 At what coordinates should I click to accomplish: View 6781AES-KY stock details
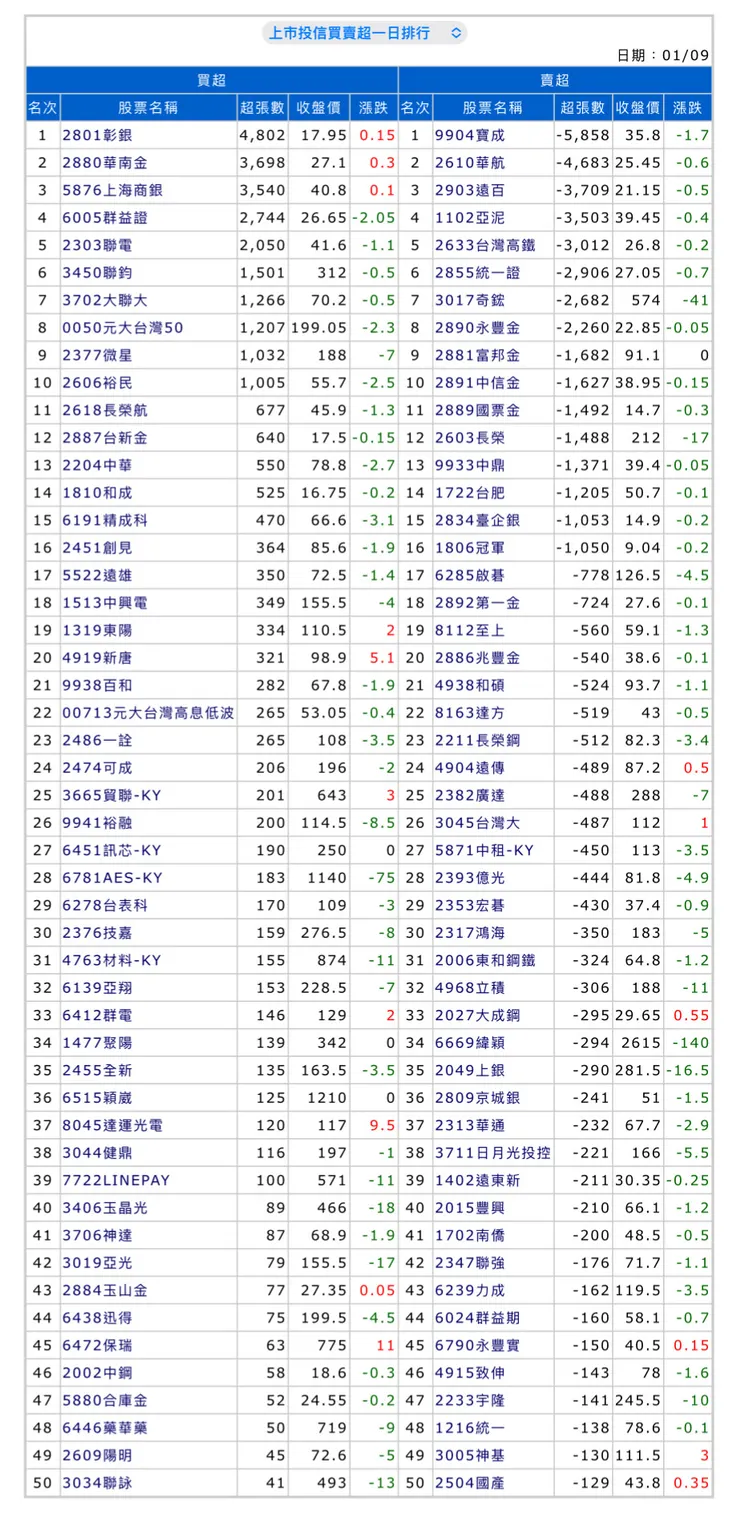coord(112,878)
